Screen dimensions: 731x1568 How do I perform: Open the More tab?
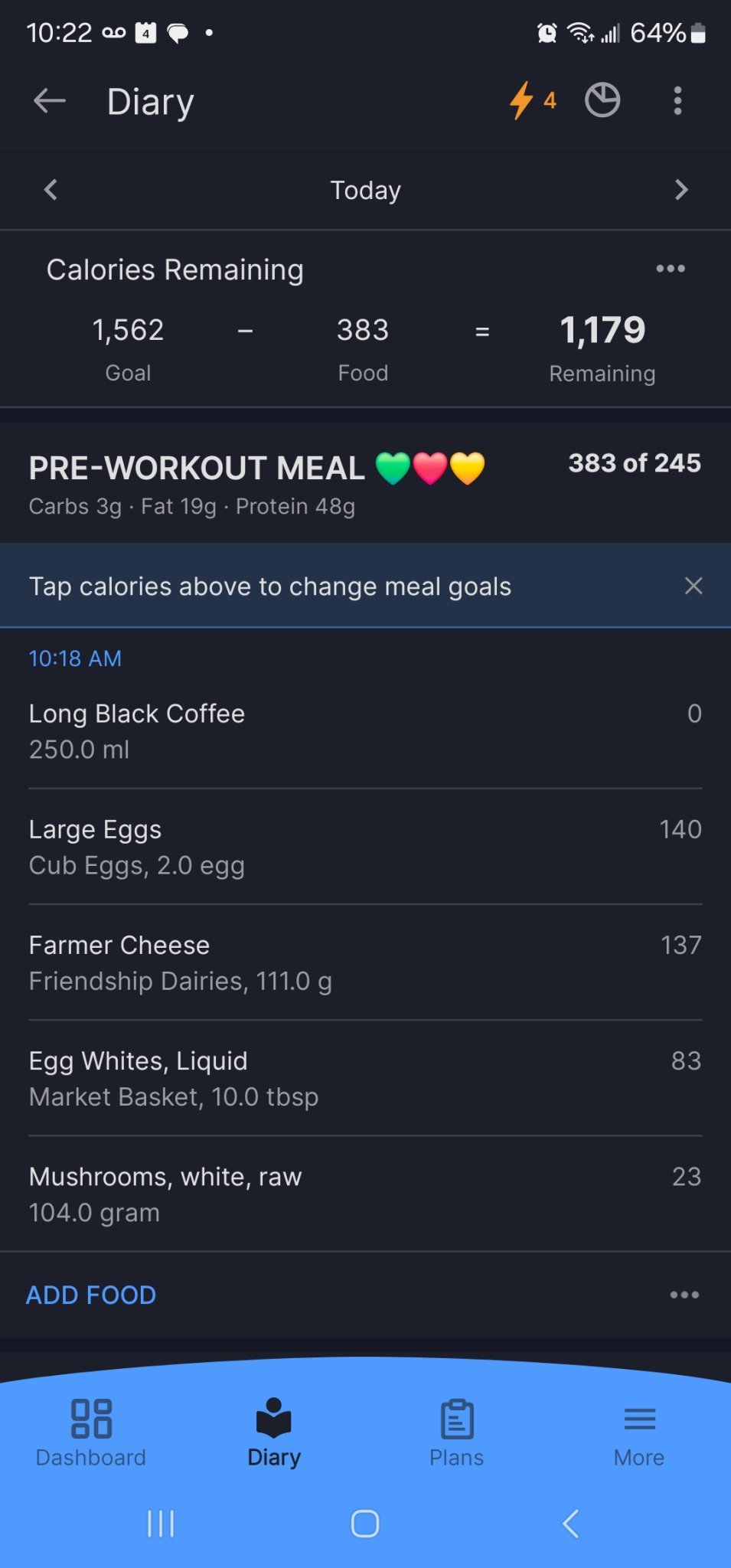(x=639, y=1432)
